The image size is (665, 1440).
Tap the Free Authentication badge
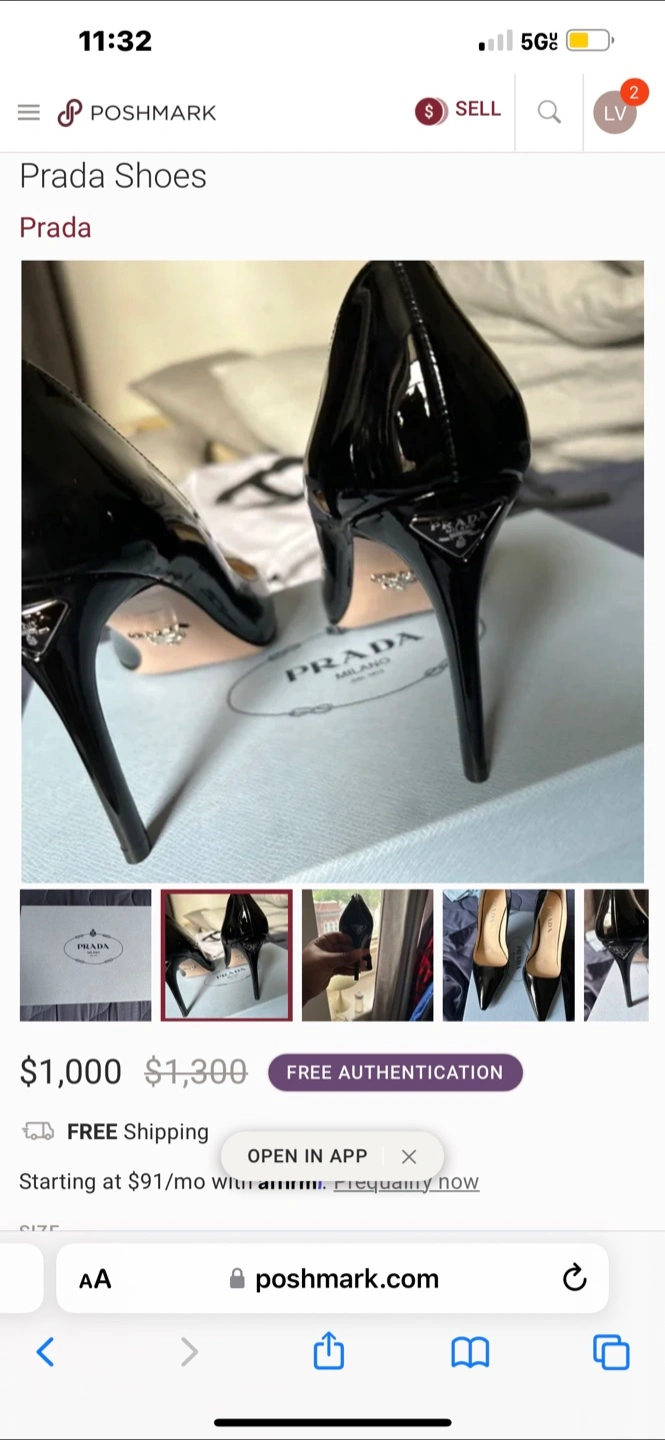coord(395,1072)
